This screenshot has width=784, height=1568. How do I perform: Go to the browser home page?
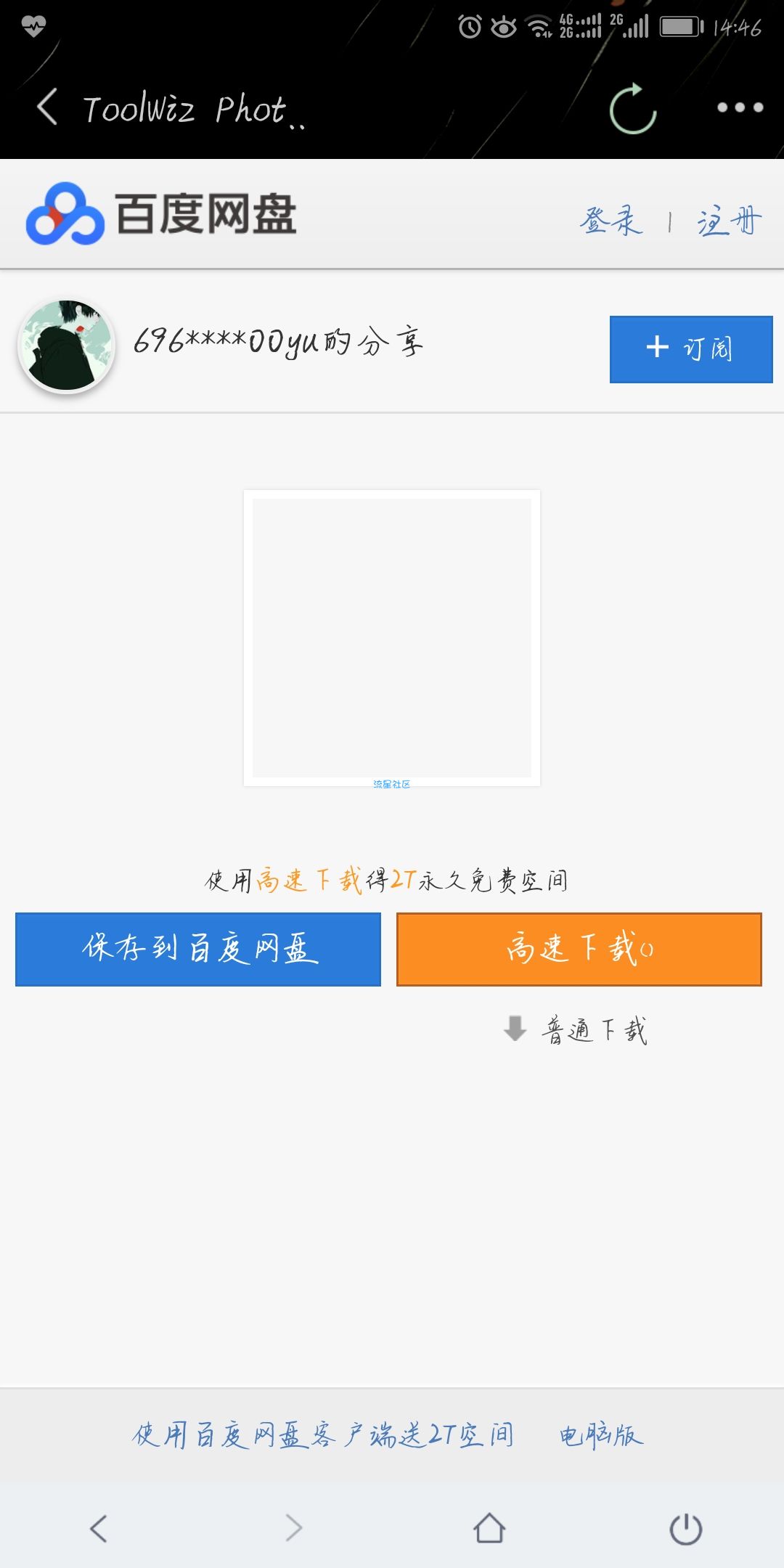[489, 1528]
